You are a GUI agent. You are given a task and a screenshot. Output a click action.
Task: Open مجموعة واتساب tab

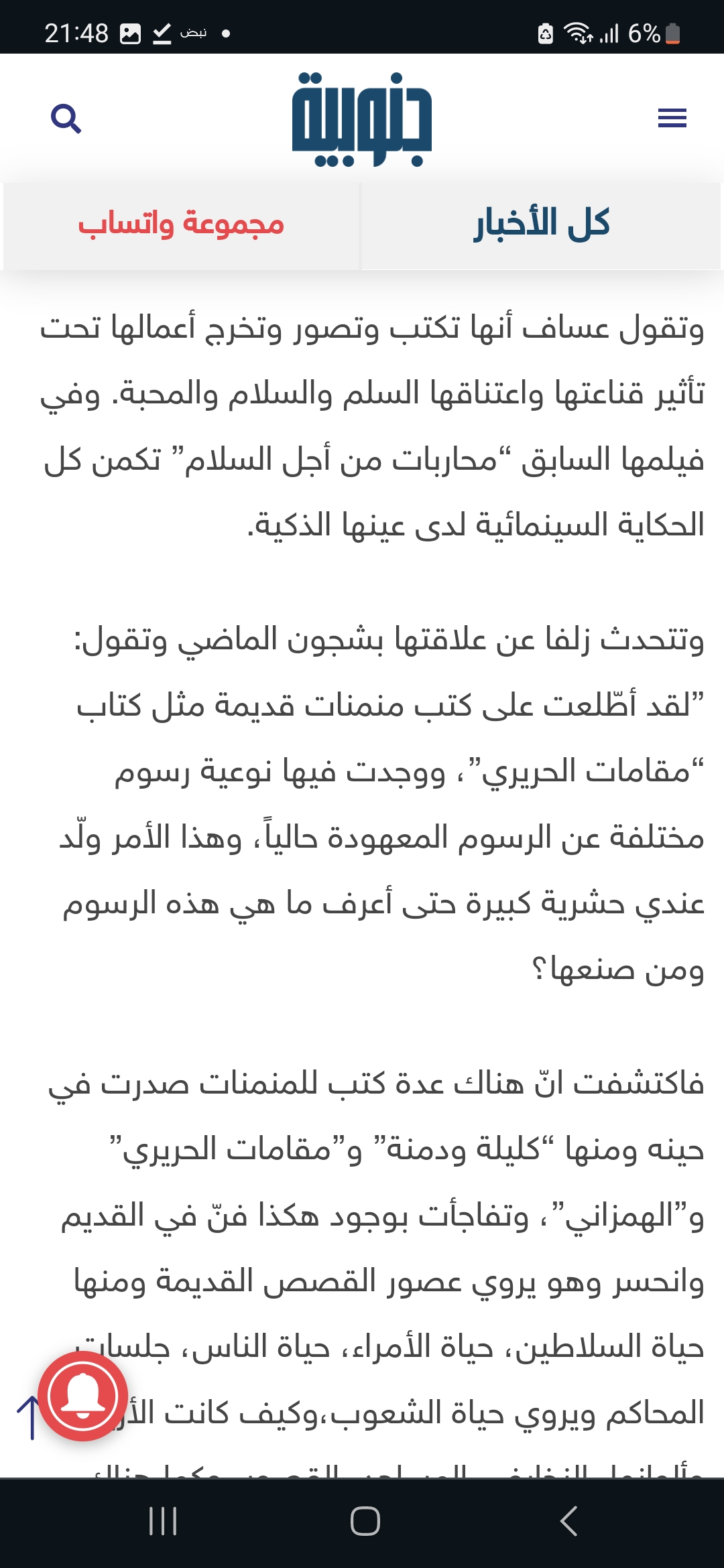181,224
